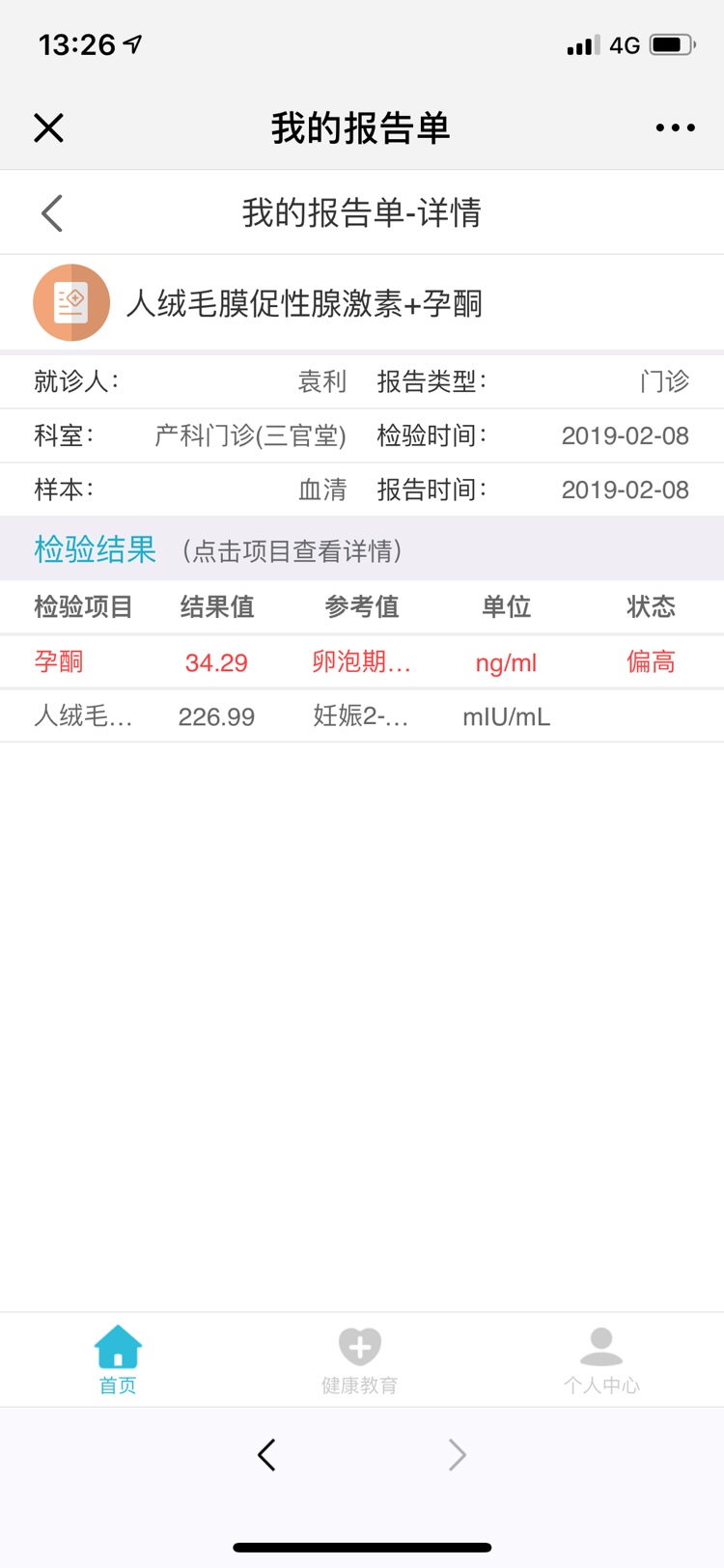Image resolution: width=724 pixels, height=1568 pixels.
Task: Open the three-dot overflow menu
Action: coord(675,127)
